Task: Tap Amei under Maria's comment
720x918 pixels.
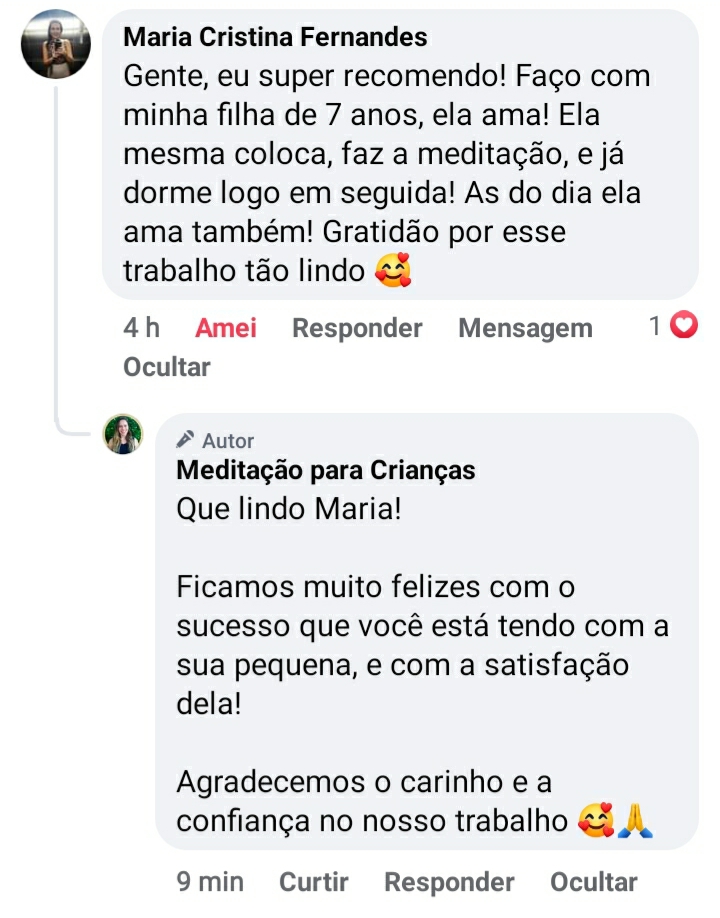Action: pyautogui.click(x=225, y=328)
